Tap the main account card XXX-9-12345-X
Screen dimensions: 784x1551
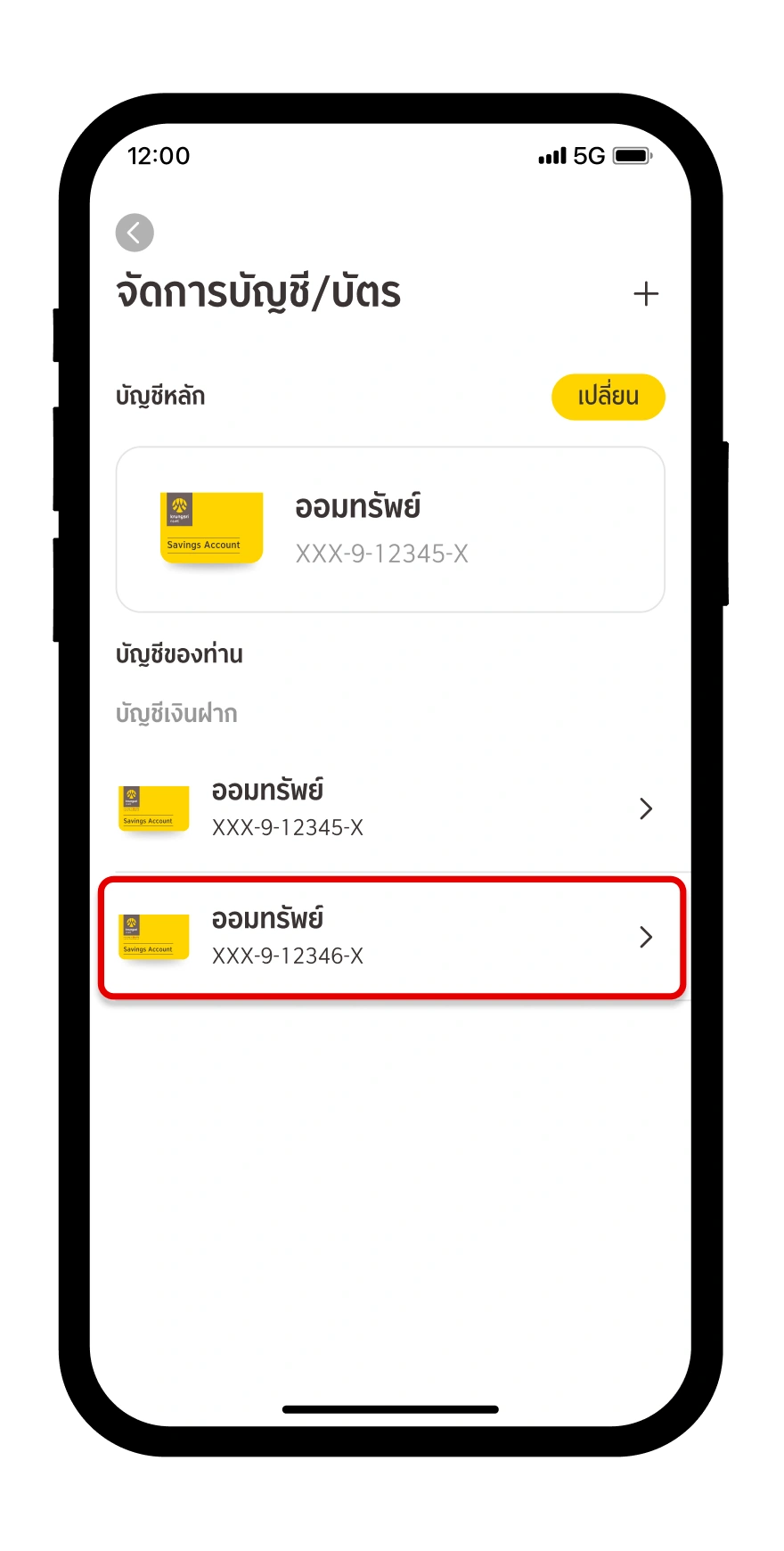pyautogui.click(x=390, y=529)
